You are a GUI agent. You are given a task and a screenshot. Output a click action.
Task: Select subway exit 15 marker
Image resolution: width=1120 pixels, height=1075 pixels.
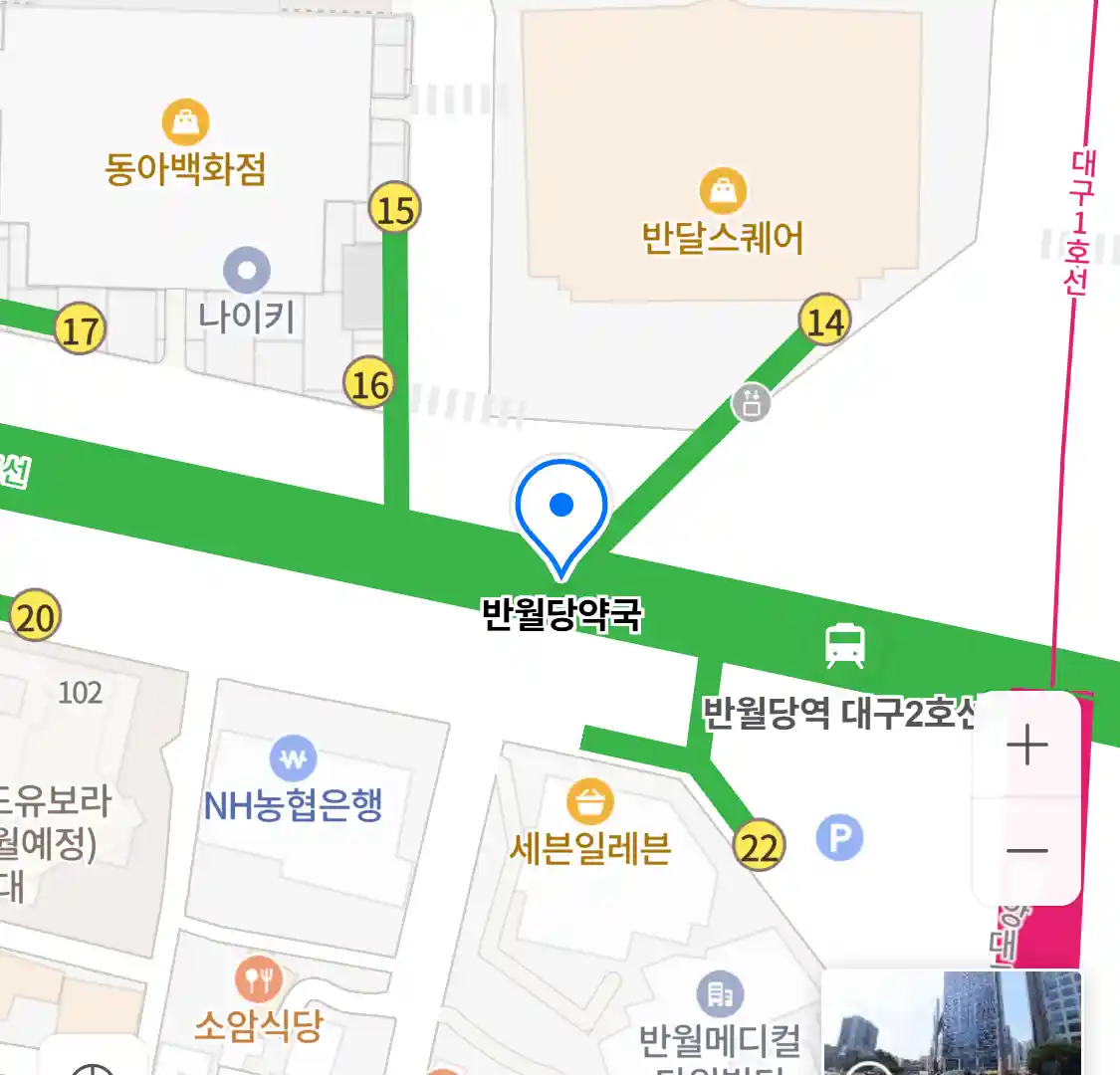point(395,209)
